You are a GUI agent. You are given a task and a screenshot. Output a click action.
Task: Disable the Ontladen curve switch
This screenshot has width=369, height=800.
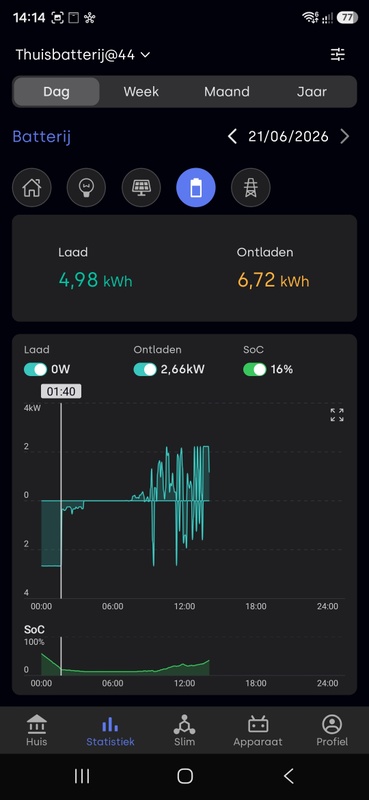145,369
